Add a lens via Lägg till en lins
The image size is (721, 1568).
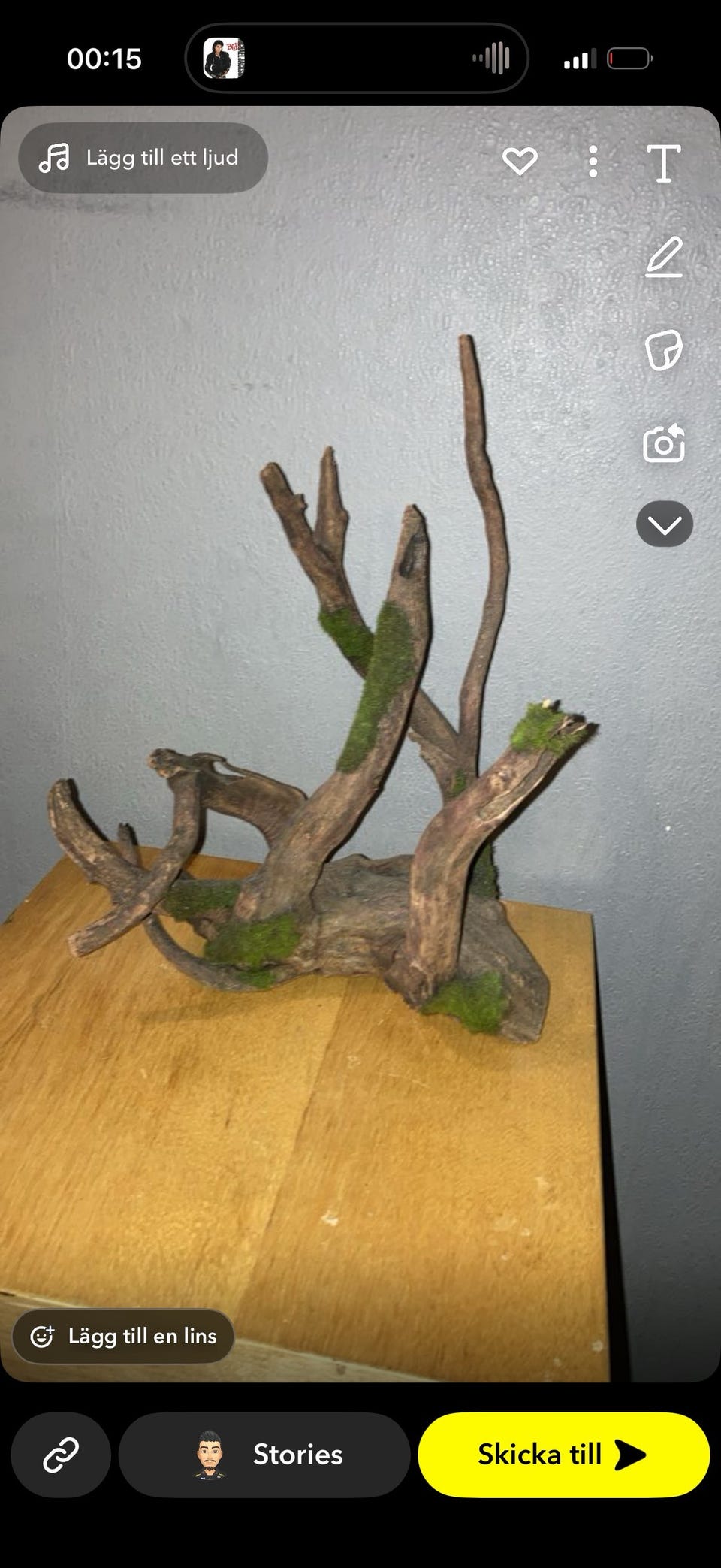click(x=123, y=1336)
